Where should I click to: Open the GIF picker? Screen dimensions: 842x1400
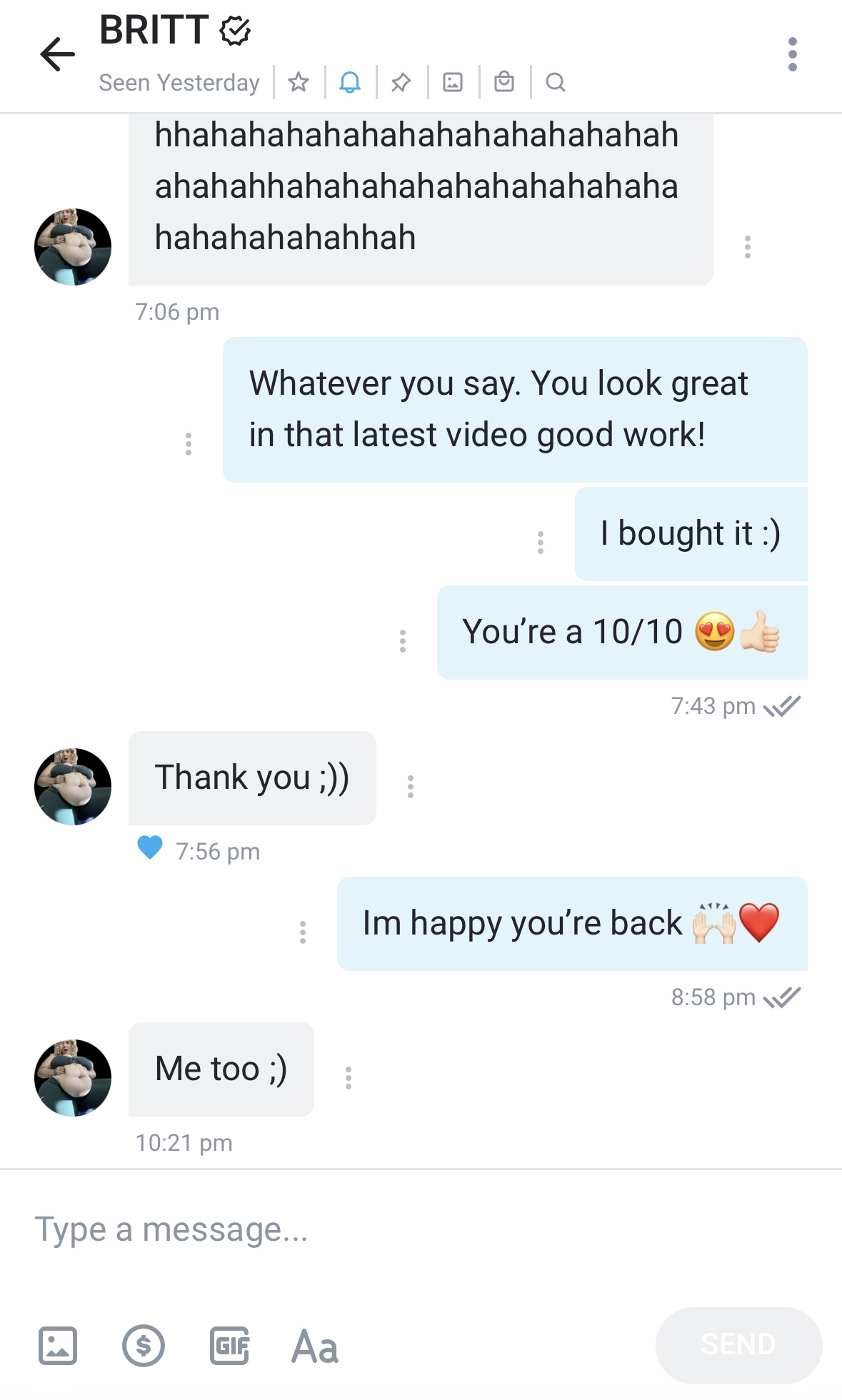(230, 1346)
